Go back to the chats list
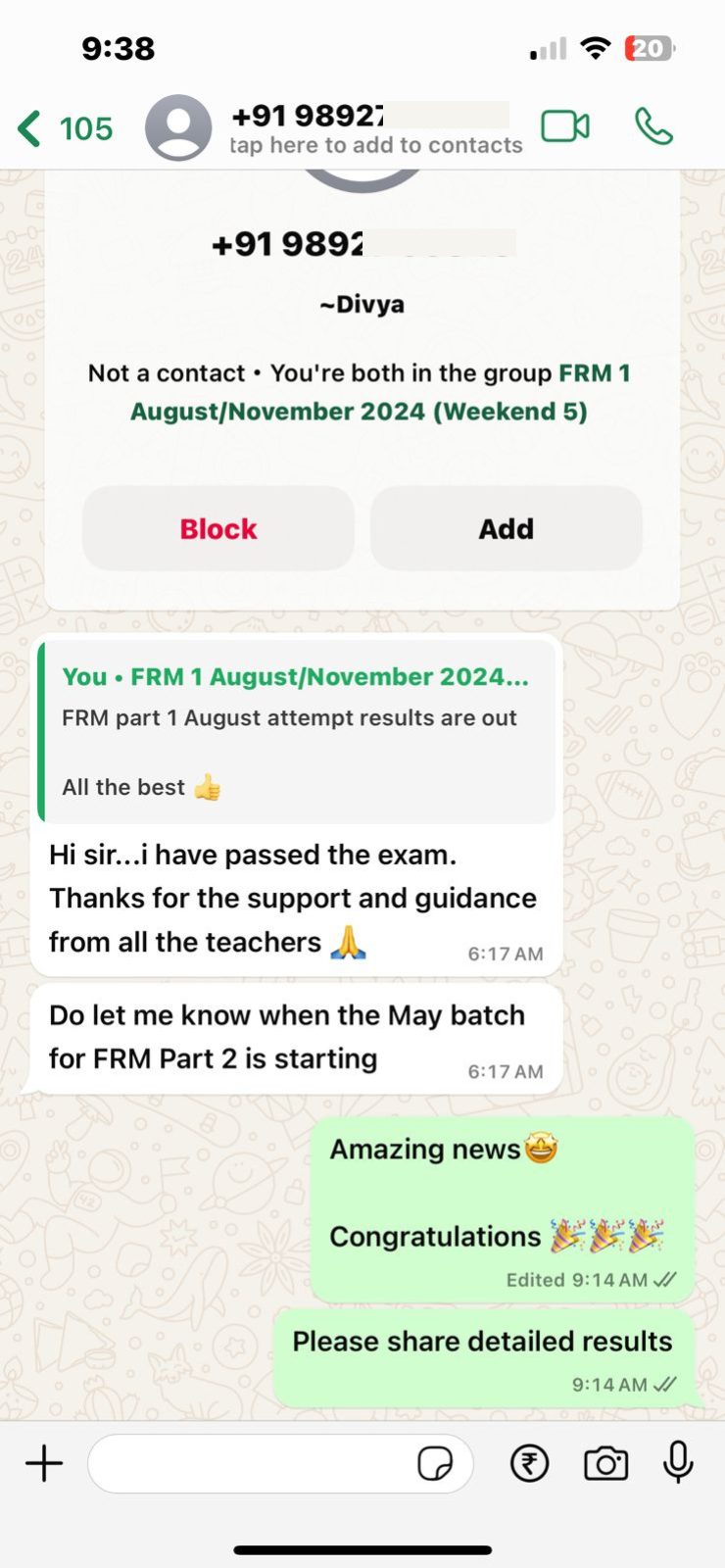 64,128
